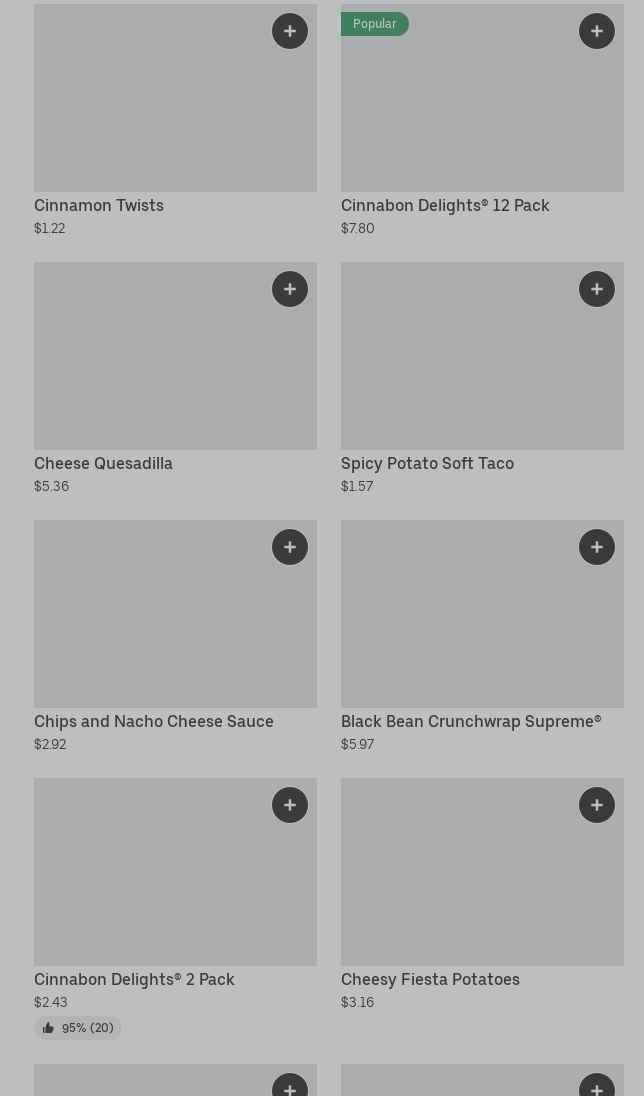
Task: Add Black Bean Crunchwrap Supreme to cart
Action: coord(597,547)
